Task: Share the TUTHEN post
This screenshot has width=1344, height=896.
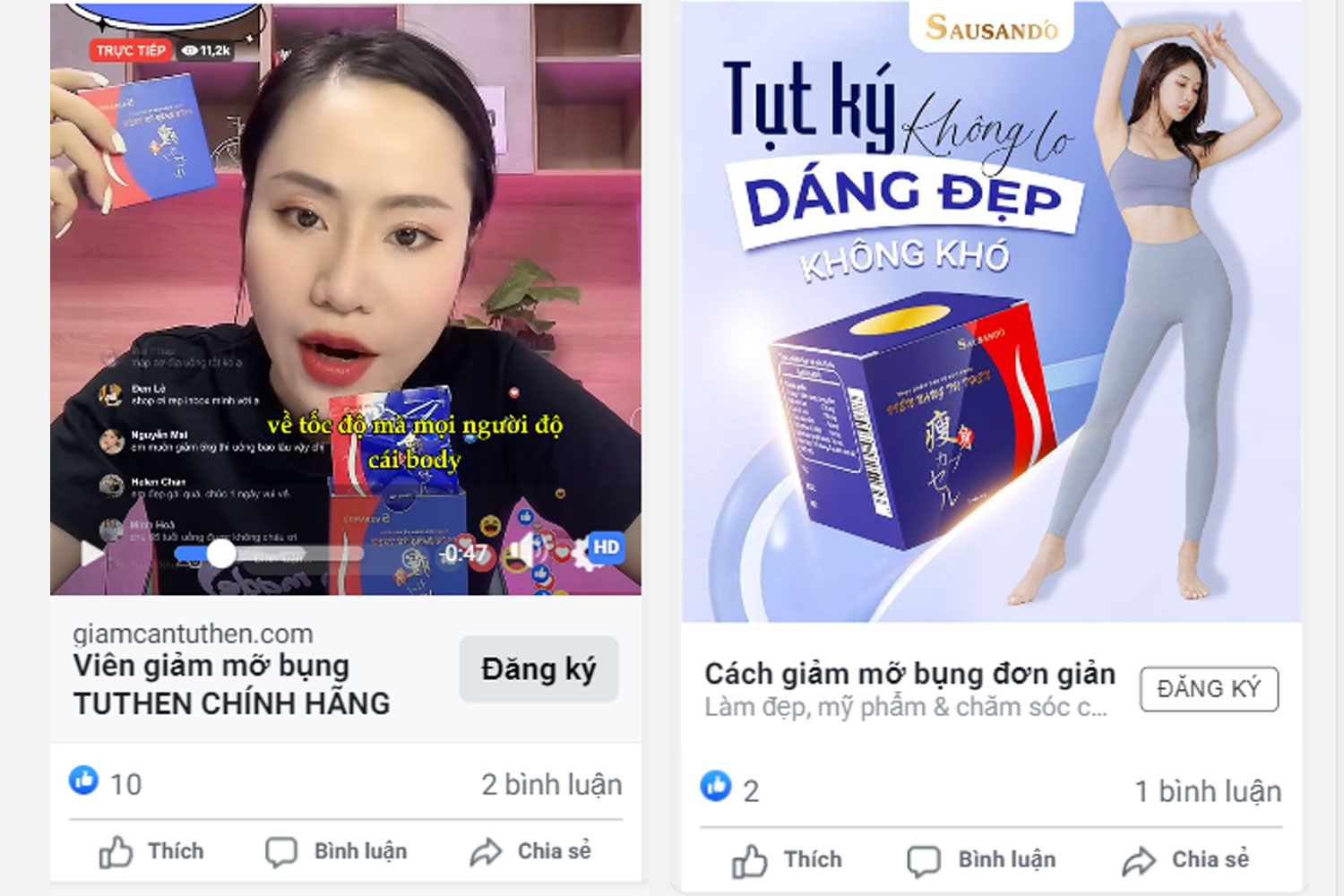Action: [x=530, y=851]
